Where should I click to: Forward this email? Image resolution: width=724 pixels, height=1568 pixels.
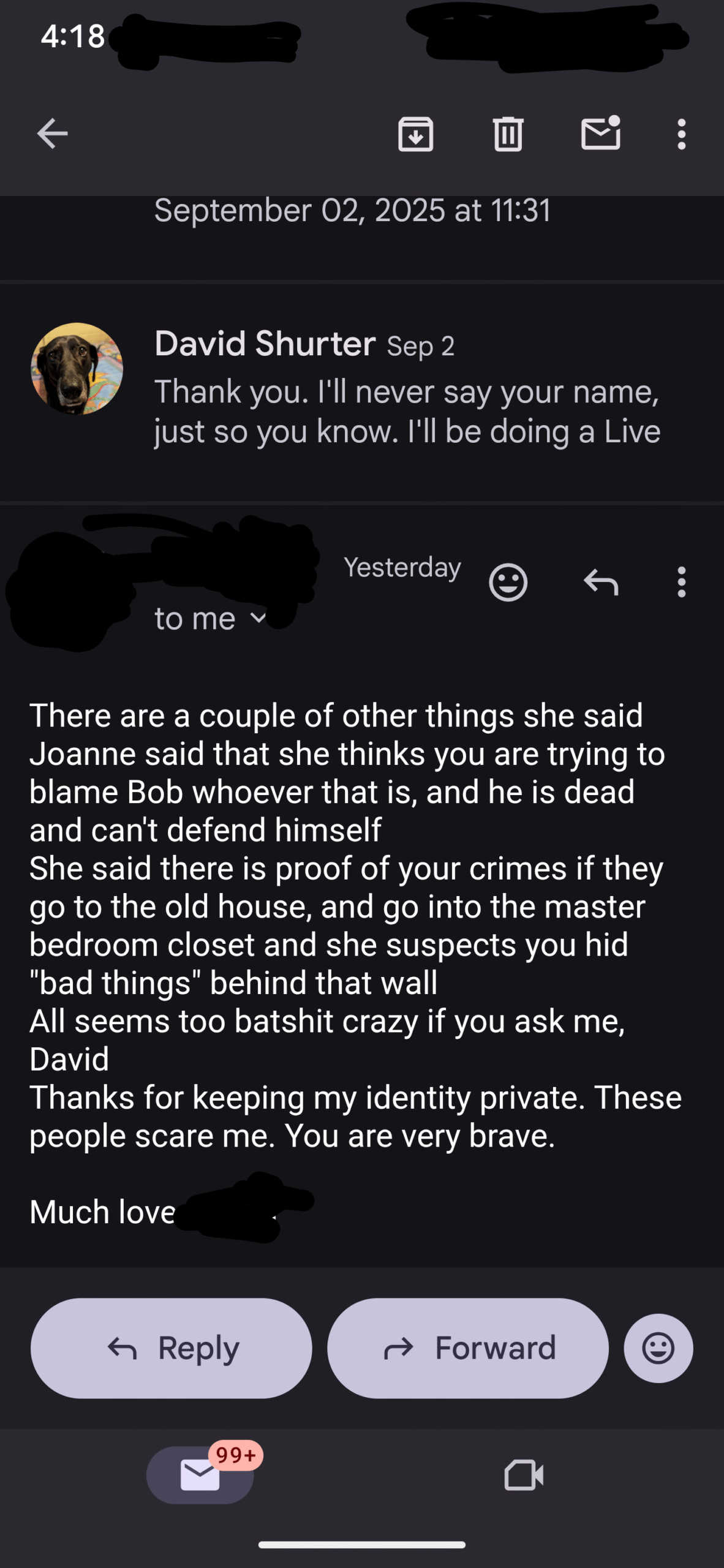[x=468, y=1348]
